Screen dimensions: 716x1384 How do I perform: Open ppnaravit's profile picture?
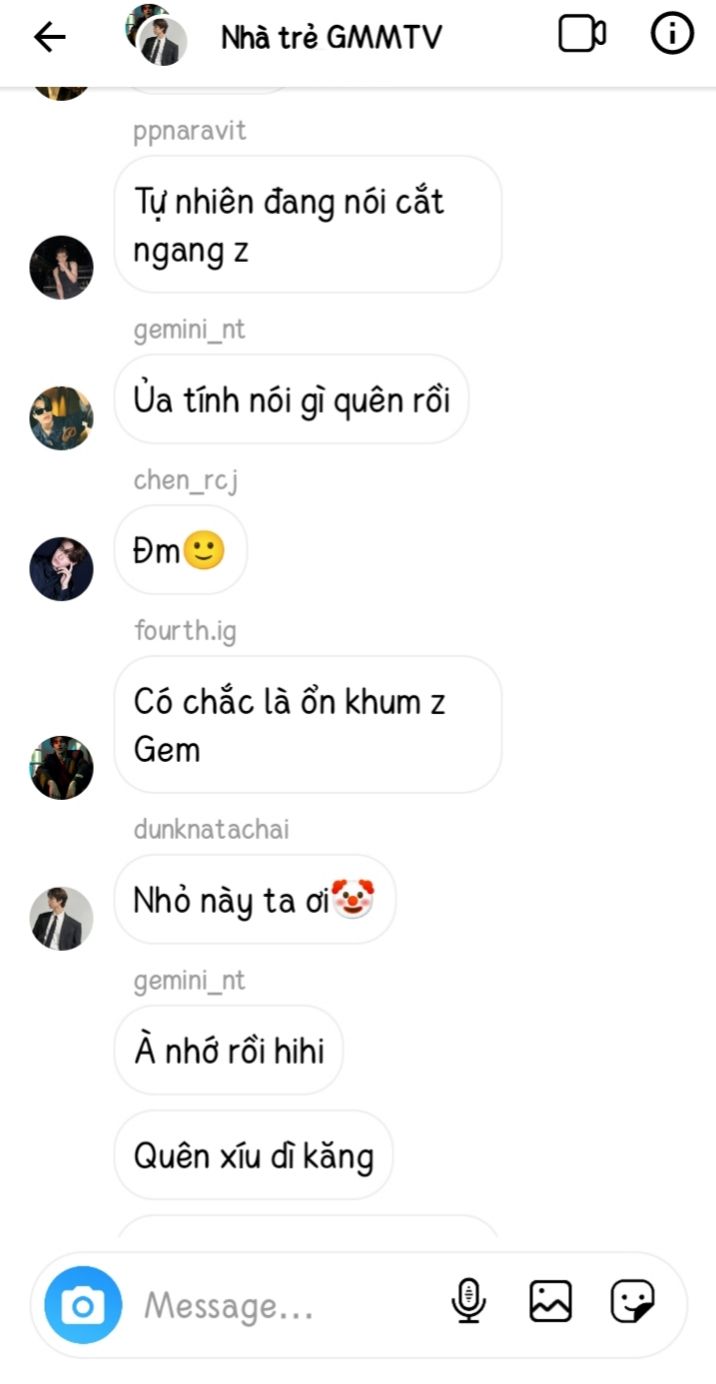coord(61,267)
